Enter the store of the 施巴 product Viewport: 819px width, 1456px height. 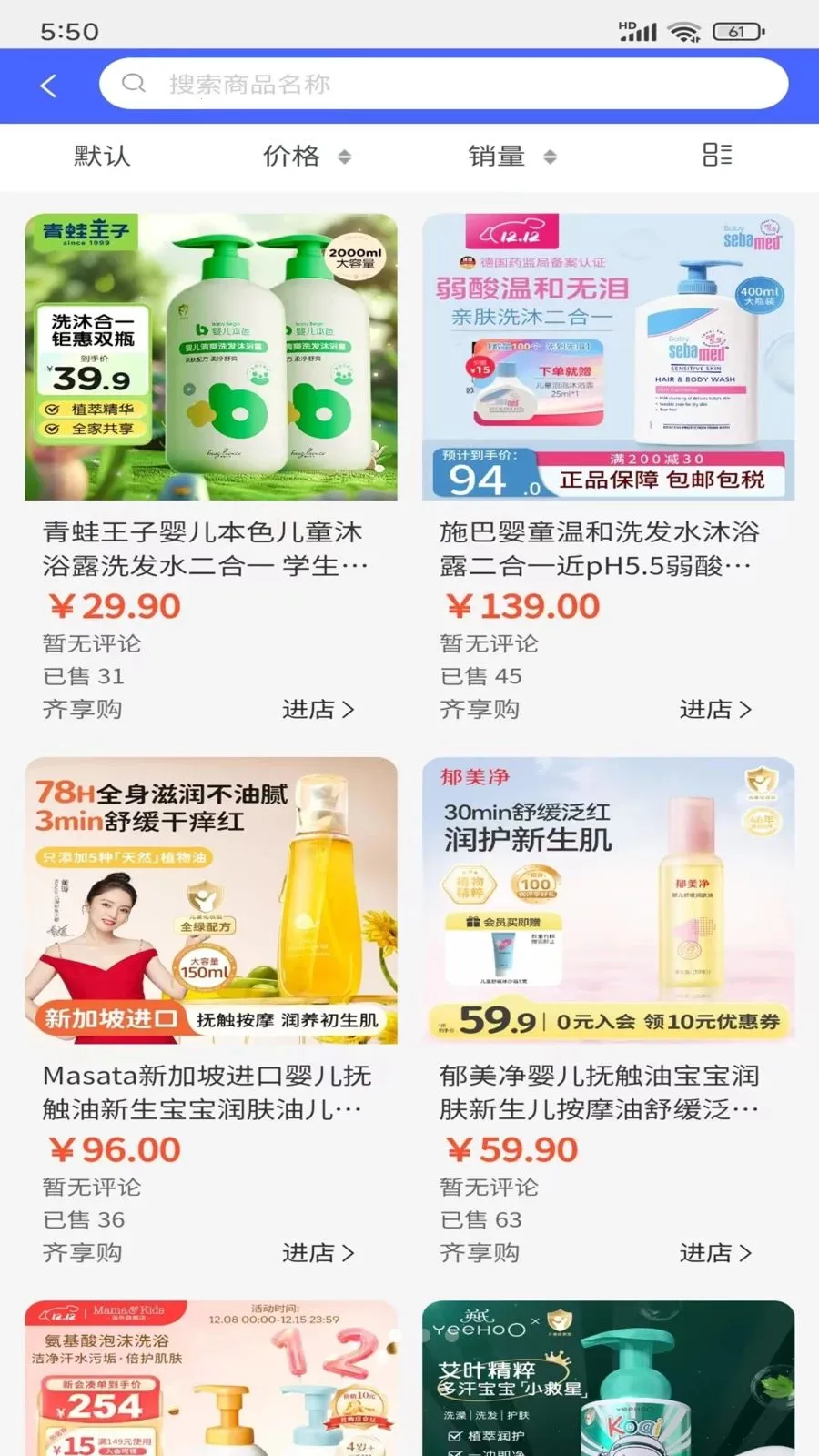coord(715,709)
